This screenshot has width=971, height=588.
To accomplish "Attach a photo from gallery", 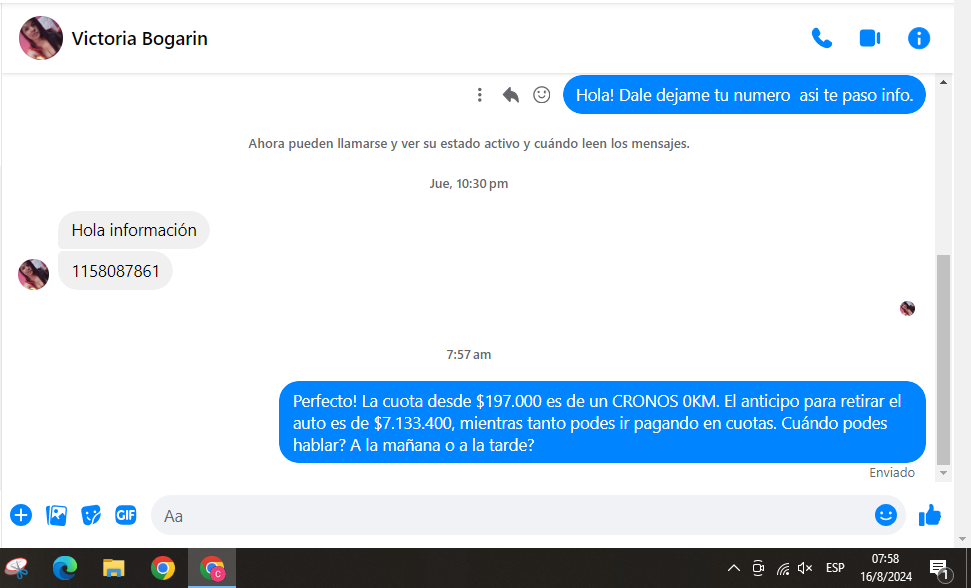I will tap(57, 515).
